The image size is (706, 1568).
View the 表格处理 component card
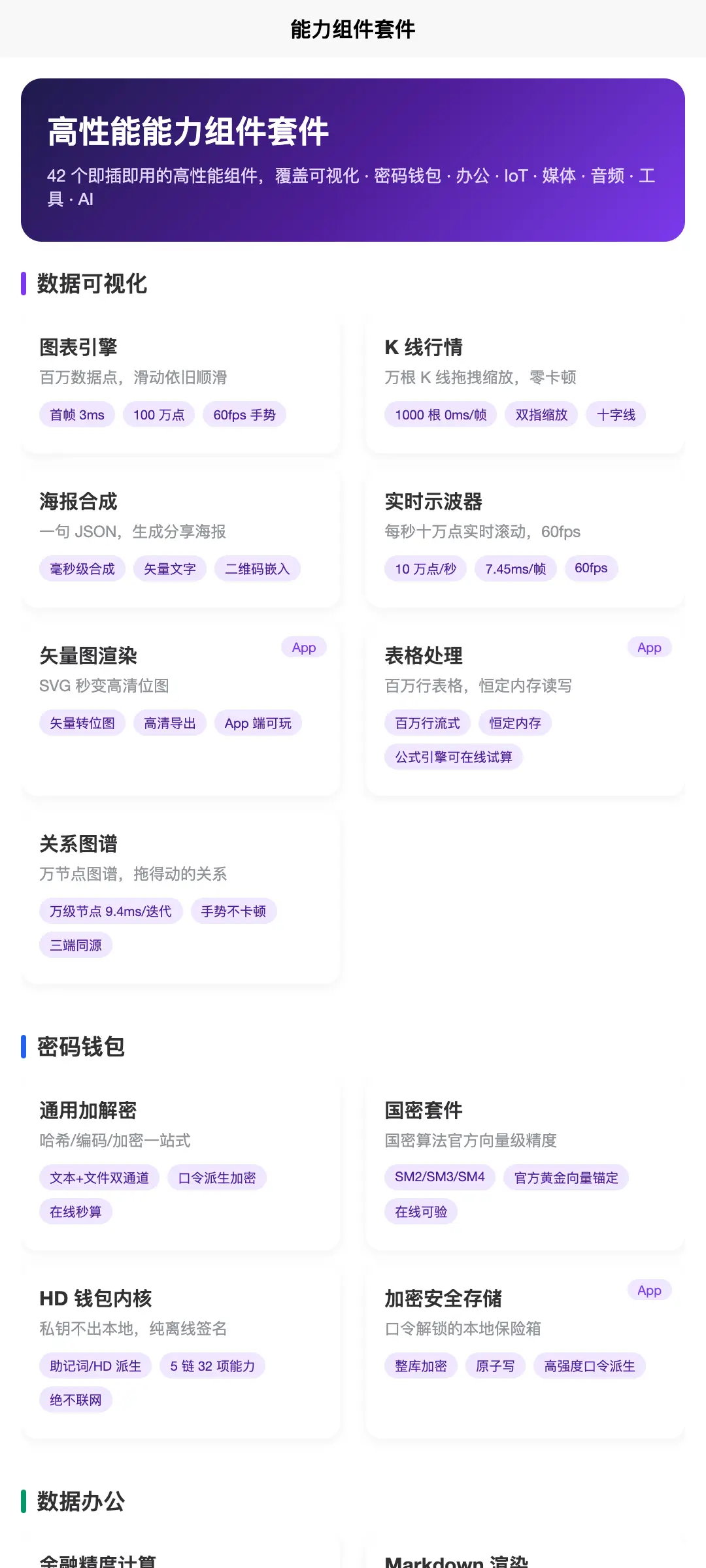point(526,710)
